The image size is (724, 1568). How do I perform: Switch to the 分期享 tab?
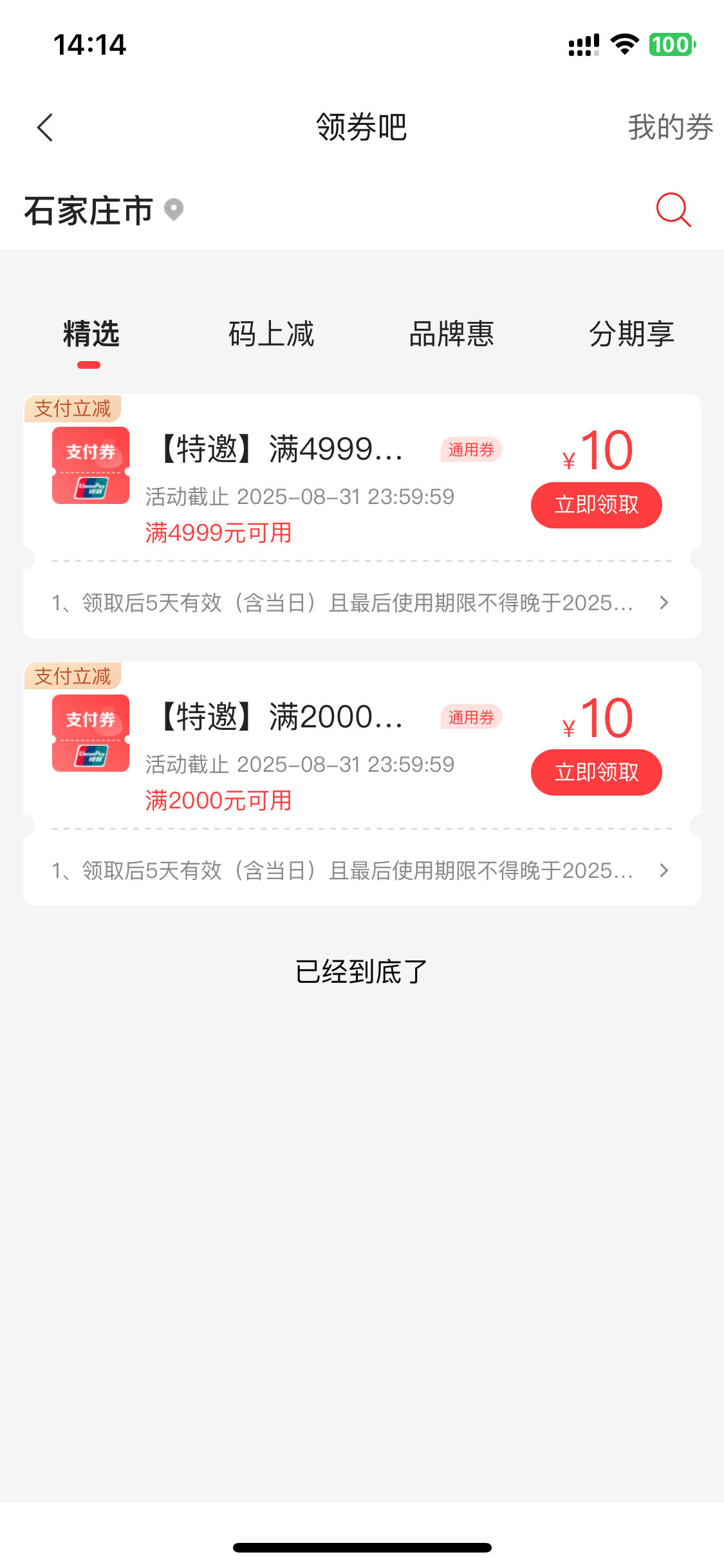631,334
